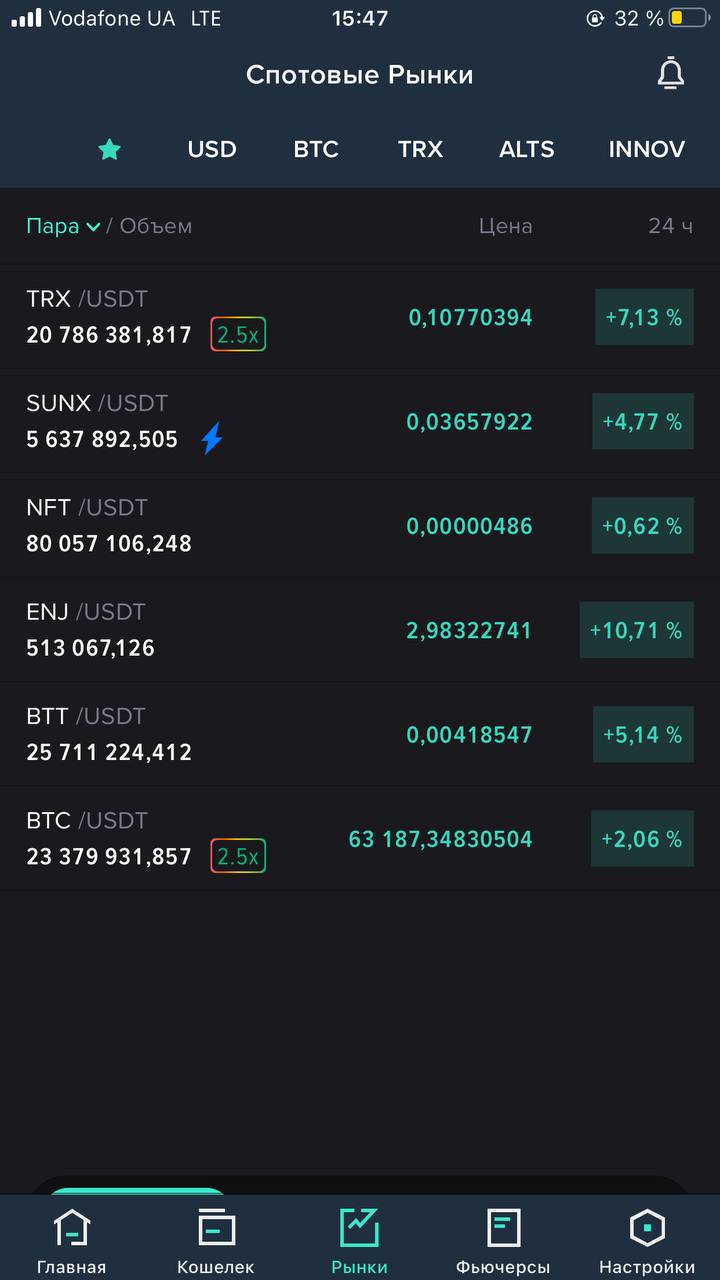The image size is (720, 1280).
Task: Switch to the INNOV market tab
Action: tap(647, 149)
